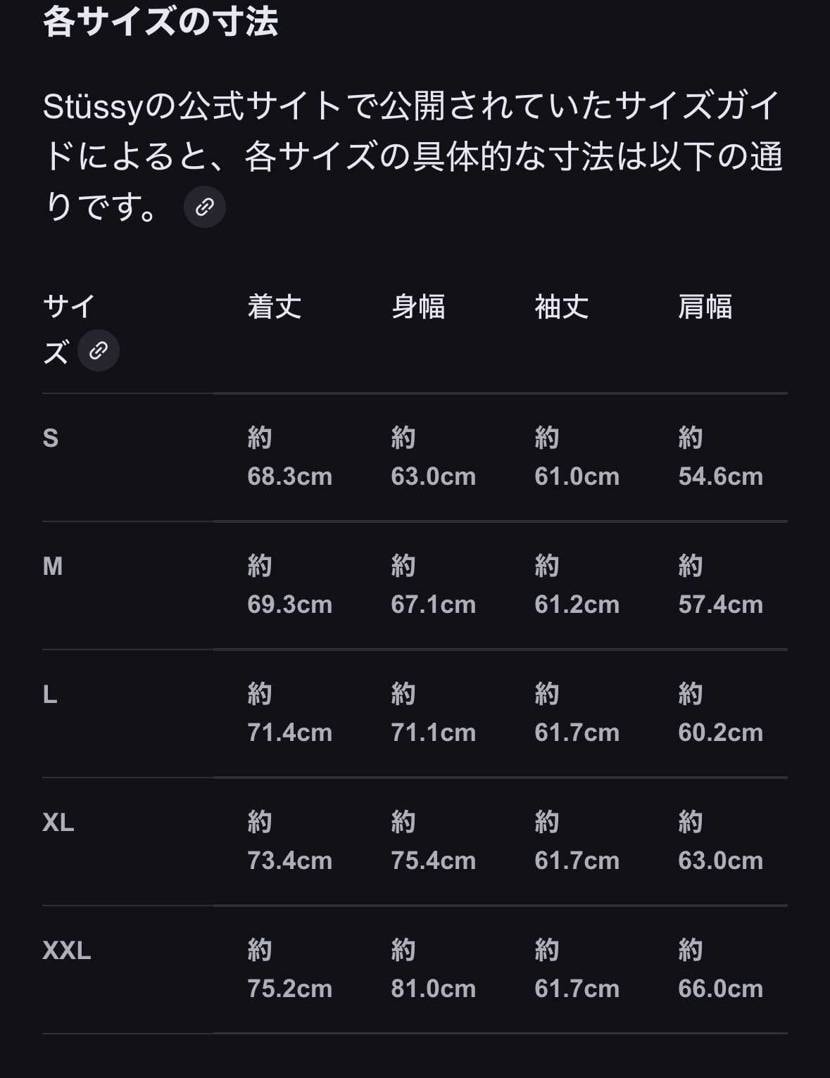830x1078 pixels.
Task: Open the source link after the size guide paragraph
Action: point(205,208)
